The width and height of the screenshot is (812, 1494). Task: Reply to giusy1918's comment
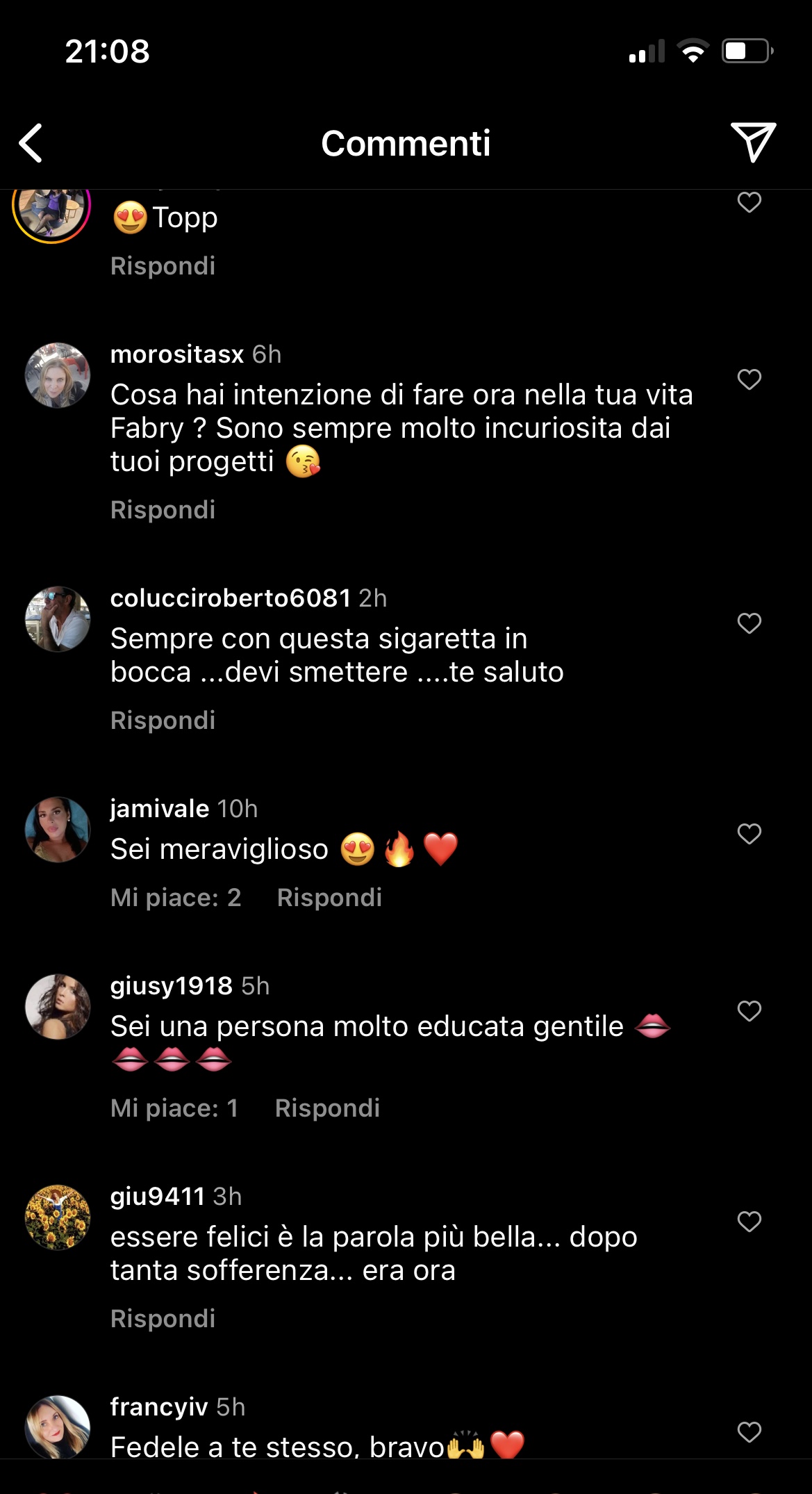coord(327,1108)
